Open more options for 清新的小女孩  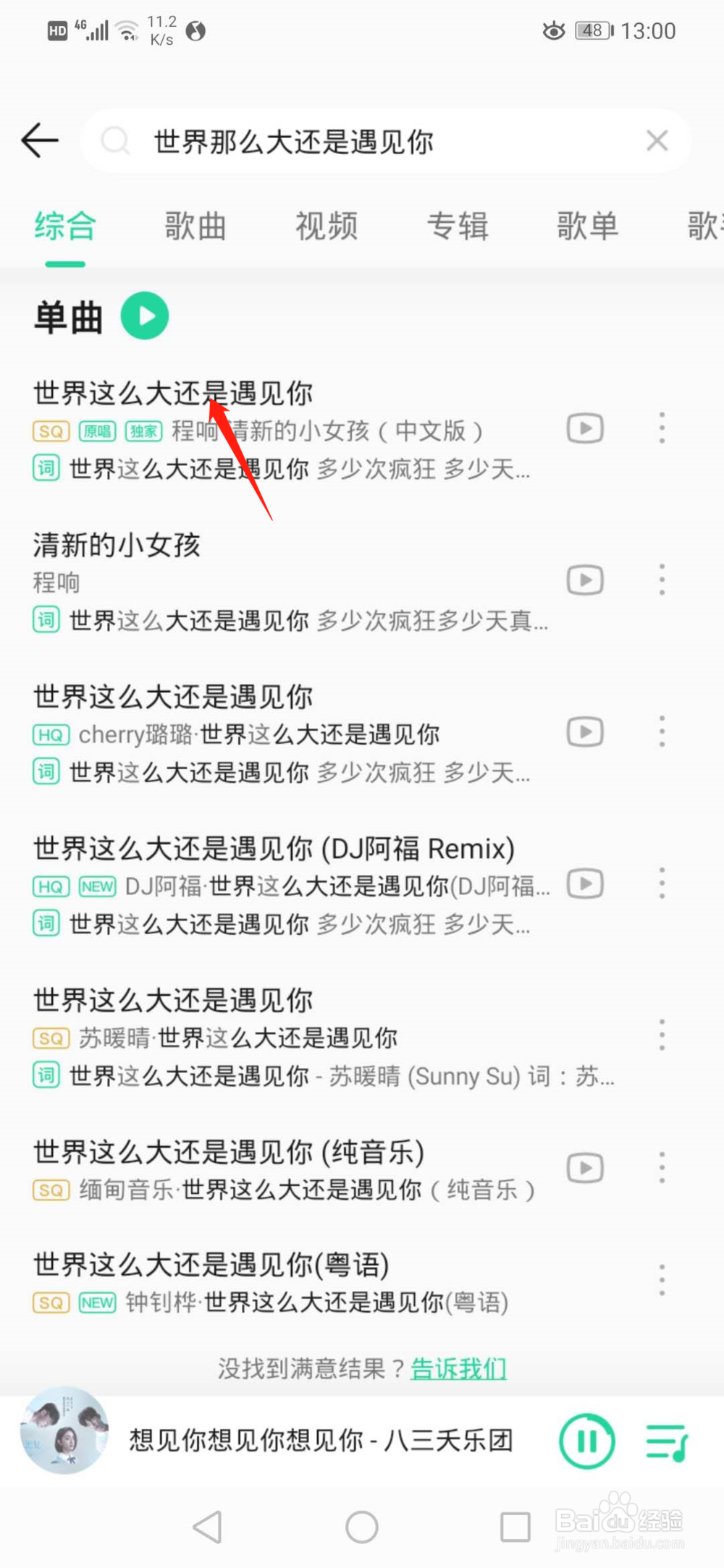click(662, 580)
